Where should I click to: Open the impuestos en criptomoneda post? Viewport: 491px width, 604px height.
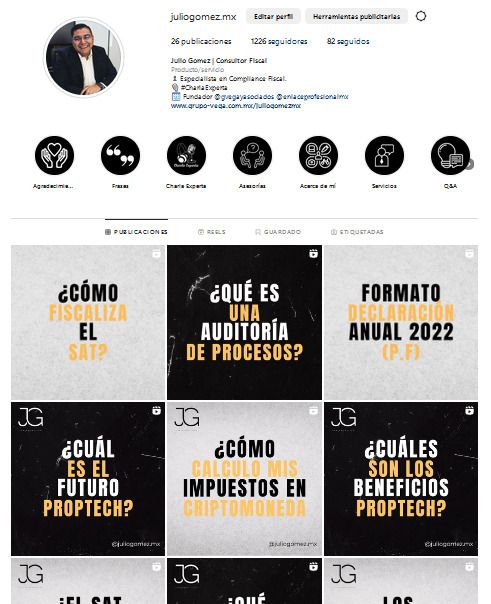coord(244,479)
